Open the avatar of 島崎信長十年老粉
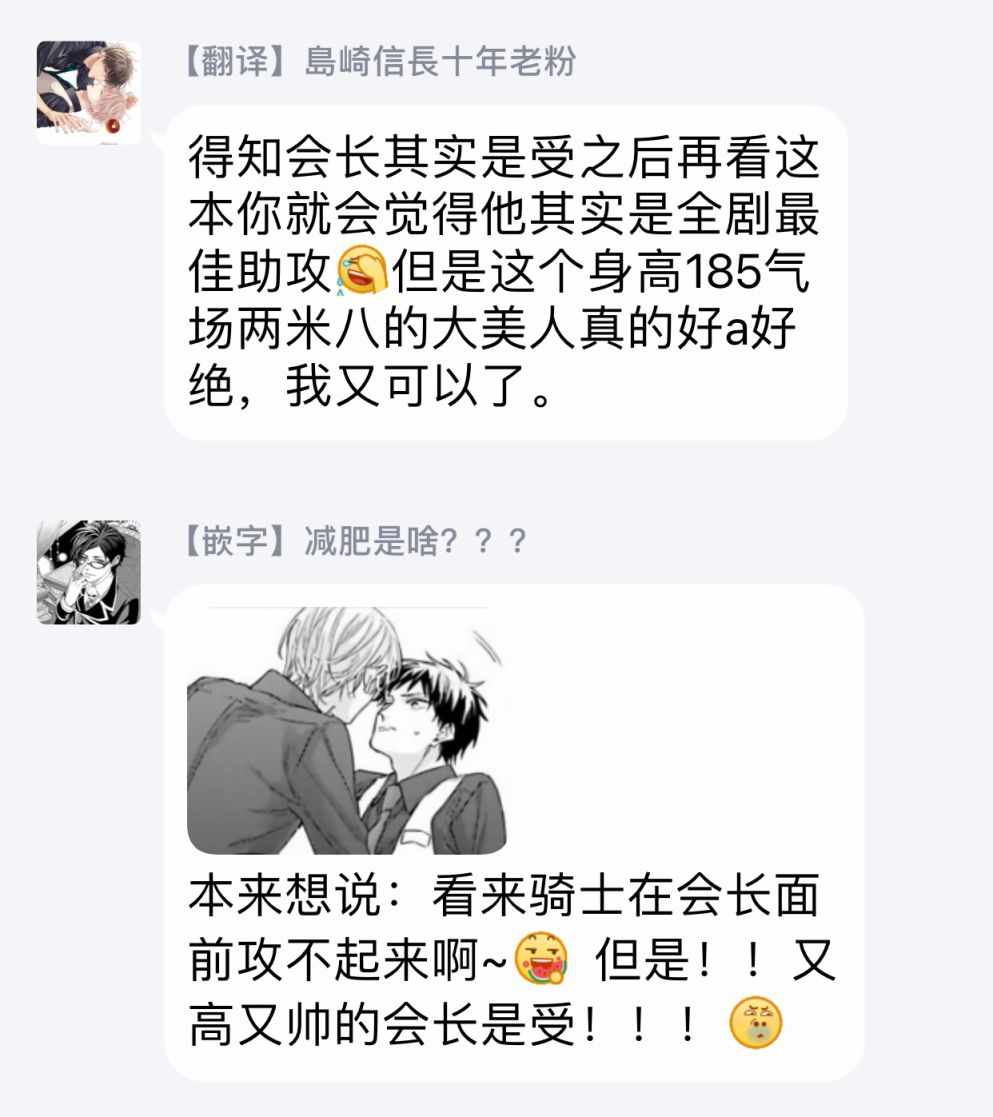Image resolution: width=993 pixels, height=1117 pixels. click(88, 92)
